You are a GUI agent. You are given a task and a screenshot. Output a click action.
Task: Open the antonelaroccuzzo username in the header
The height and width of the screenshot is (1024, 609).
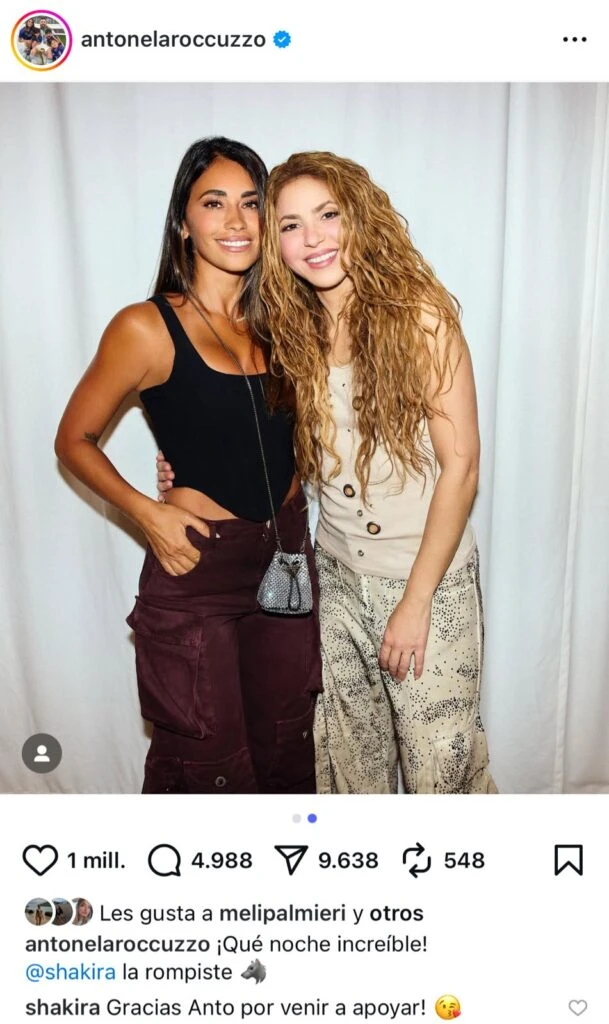point(173,40)
